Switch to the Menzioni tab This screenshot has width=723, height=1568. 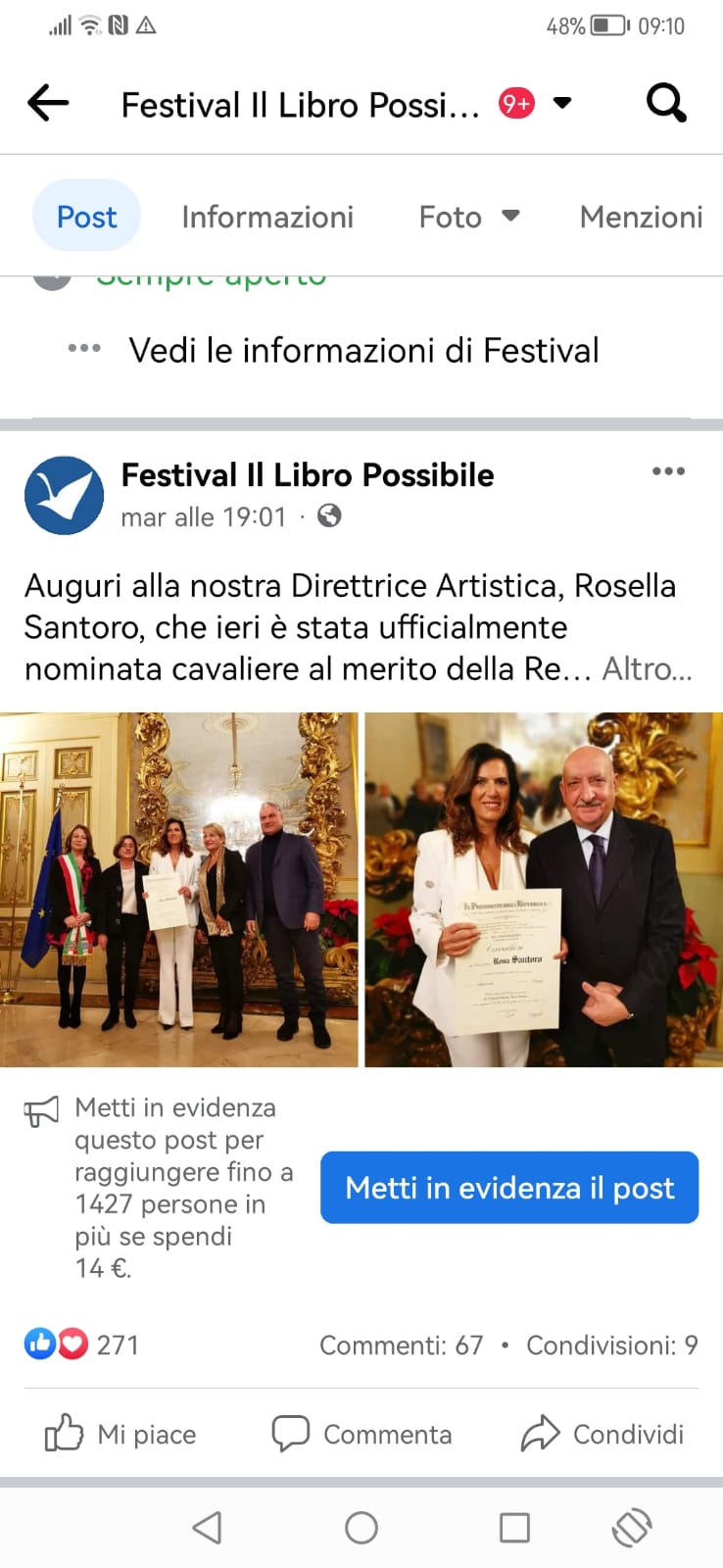pos(641,217)
